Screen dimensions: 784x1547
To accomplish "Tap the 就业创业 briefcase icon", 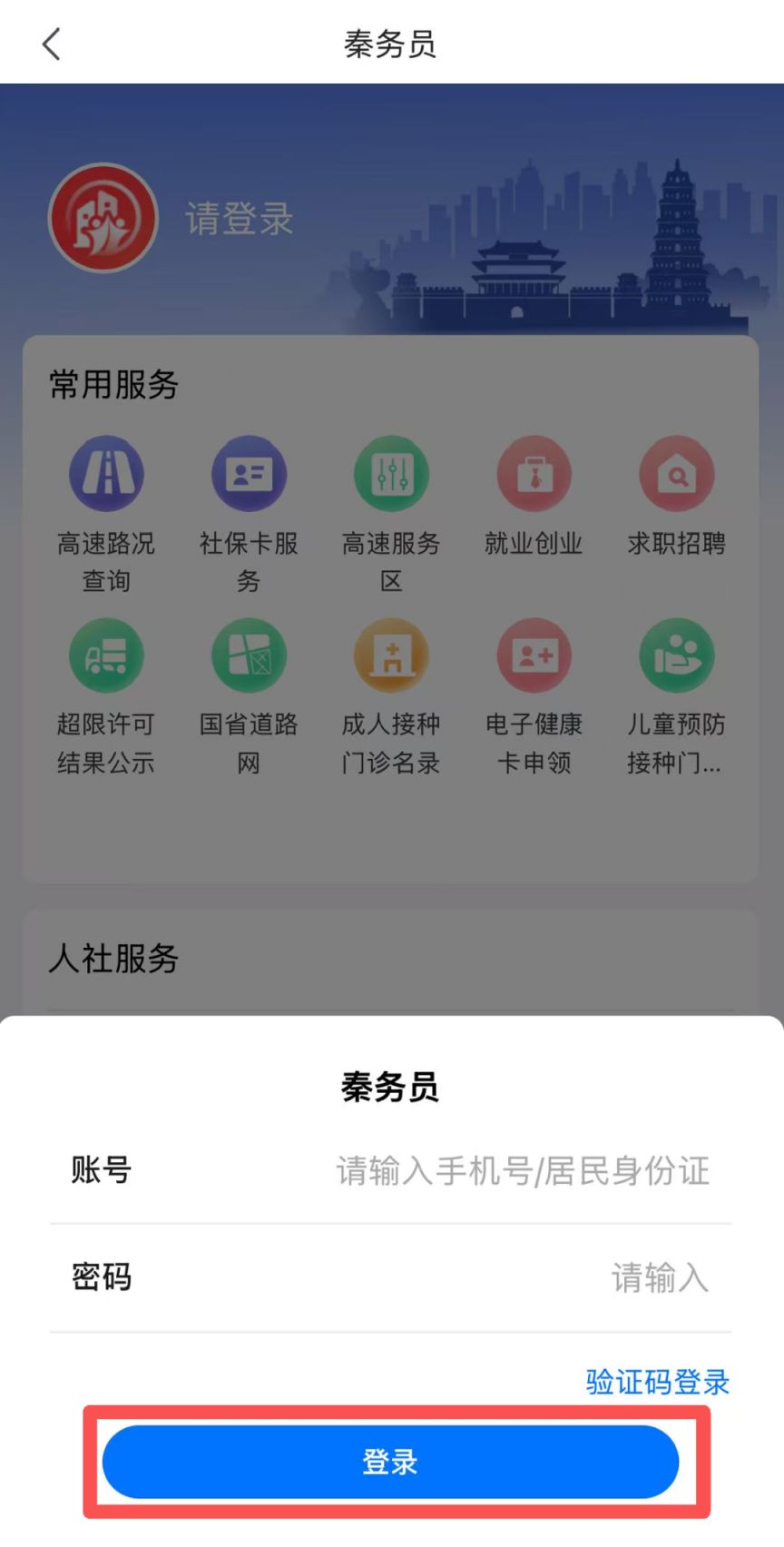I will click(534, 473).
